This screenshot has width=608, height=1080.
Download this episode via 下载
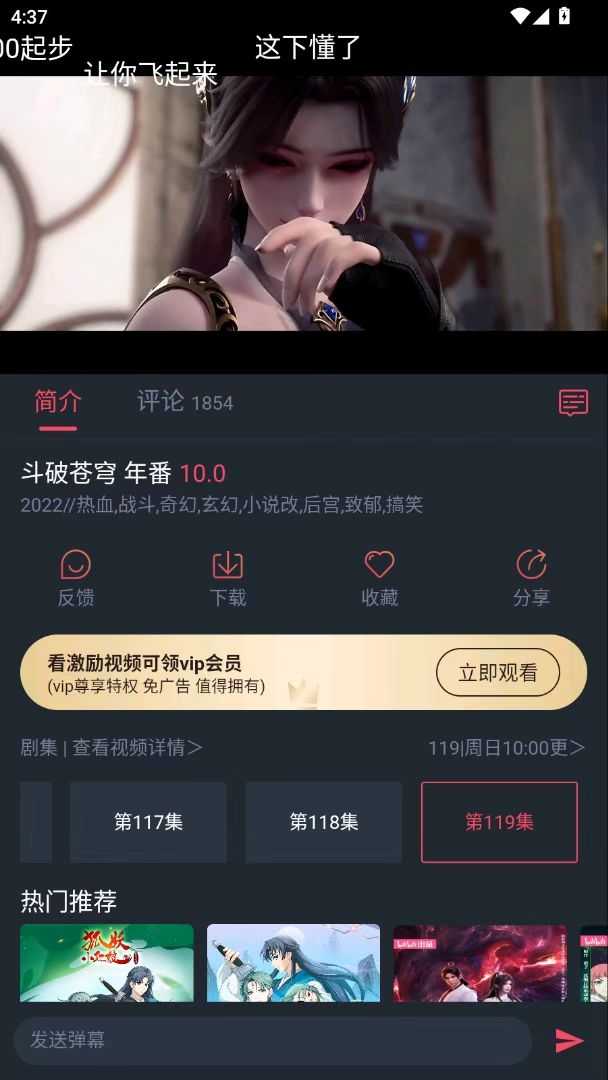228,578
